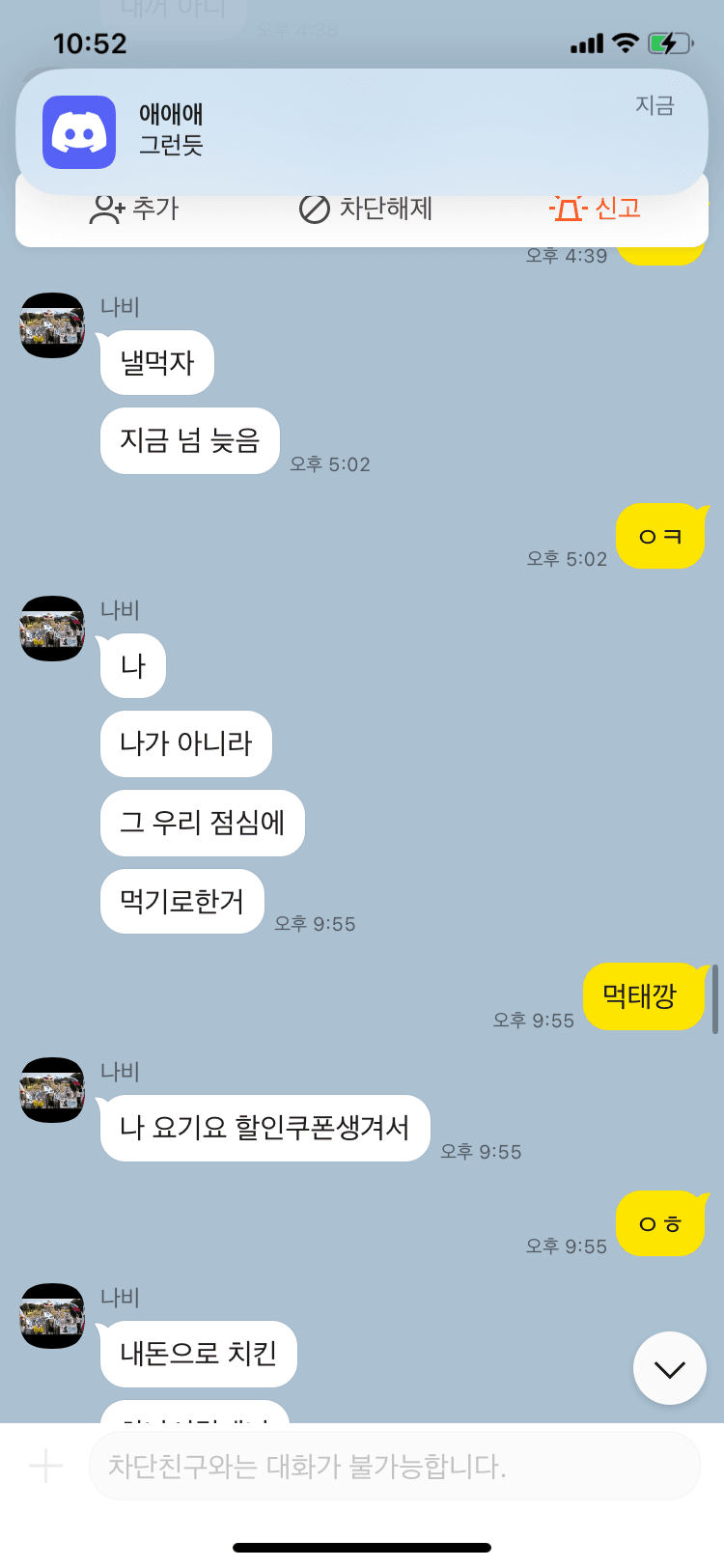
Task: Tap the disabled message input field
Action: (394, 1467)
